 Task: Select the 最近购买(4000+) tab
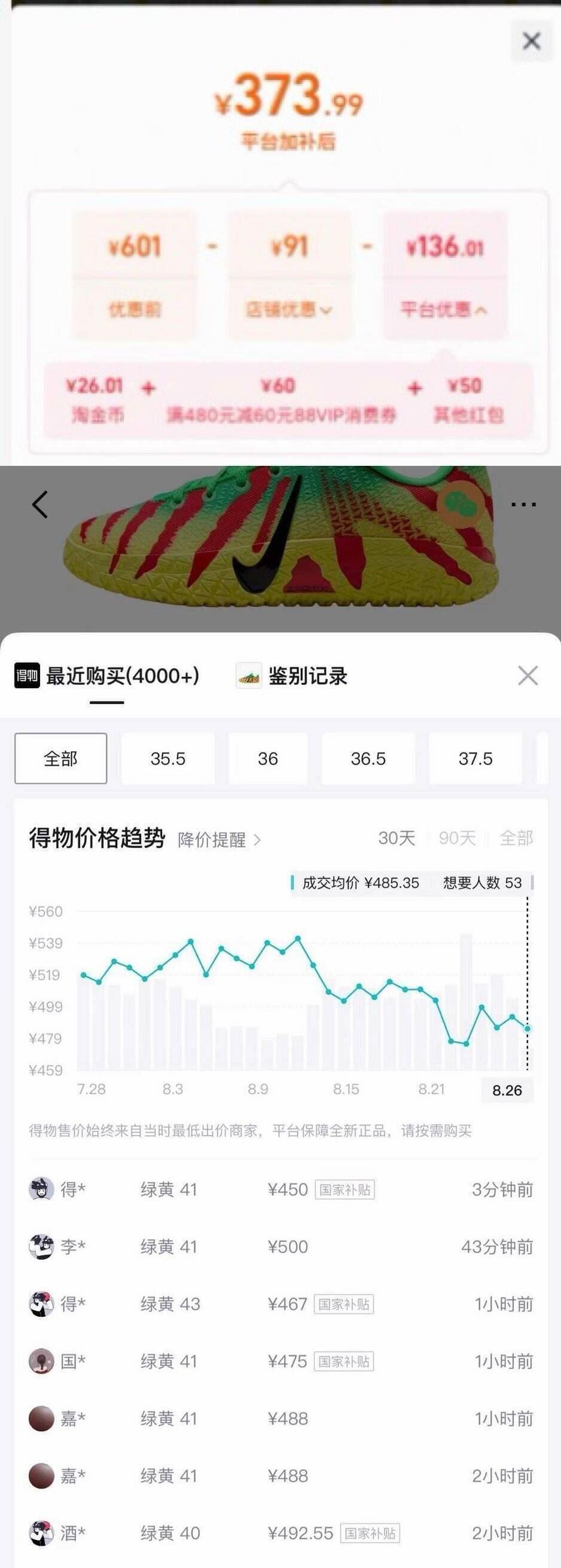[x=107, y=676]
